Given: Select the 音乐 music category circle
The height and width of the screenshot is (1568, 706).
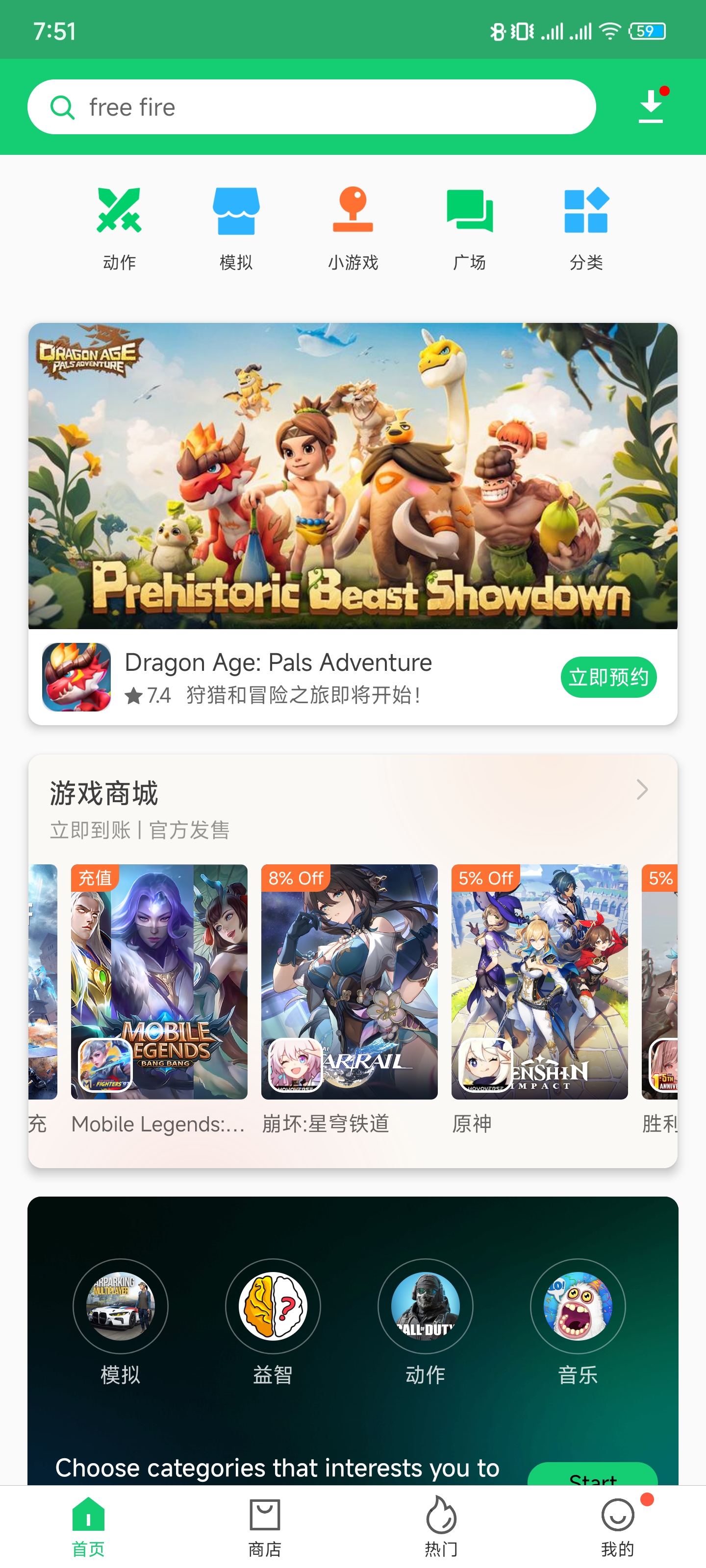Looking at the screenshot, I should tap(578, 1306).
